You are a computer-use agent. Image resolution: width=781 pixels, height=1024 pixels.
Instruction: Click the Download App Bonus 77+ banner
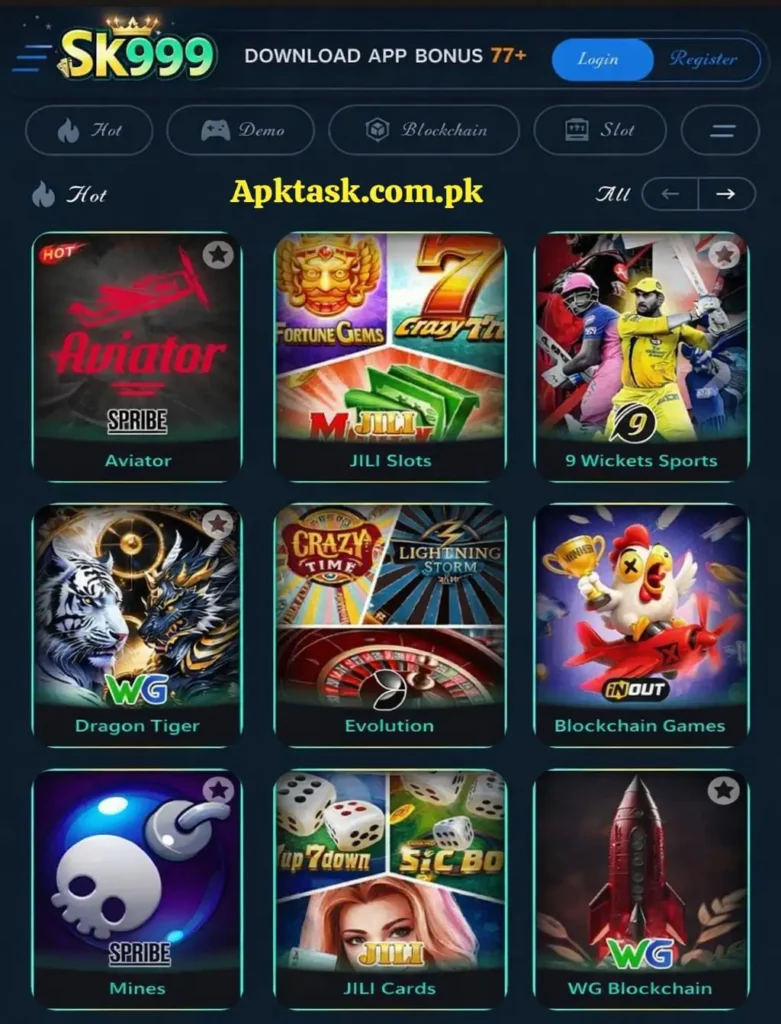click(x=388, y=57)
